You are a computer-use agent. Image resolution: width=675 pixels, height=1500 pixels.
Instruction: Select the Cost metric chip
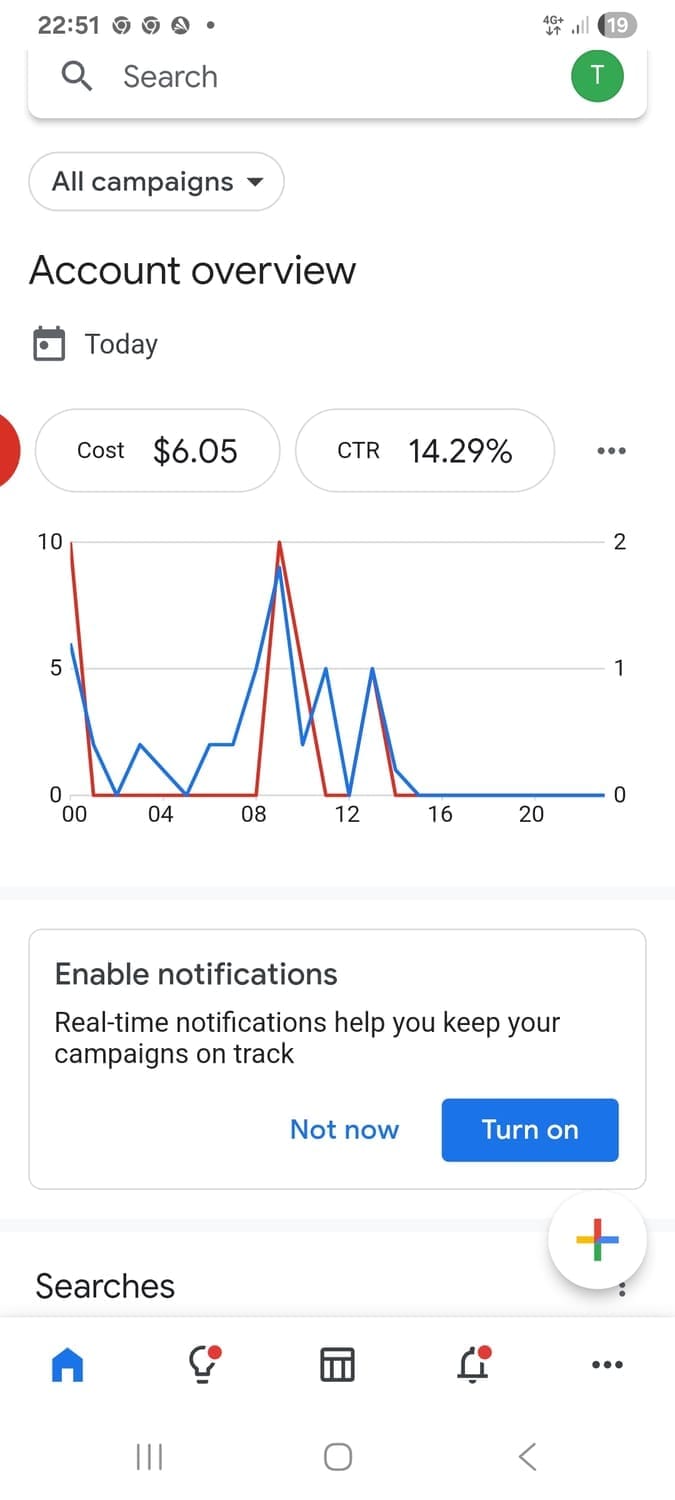pyautogui.click(x=158, y=451)
